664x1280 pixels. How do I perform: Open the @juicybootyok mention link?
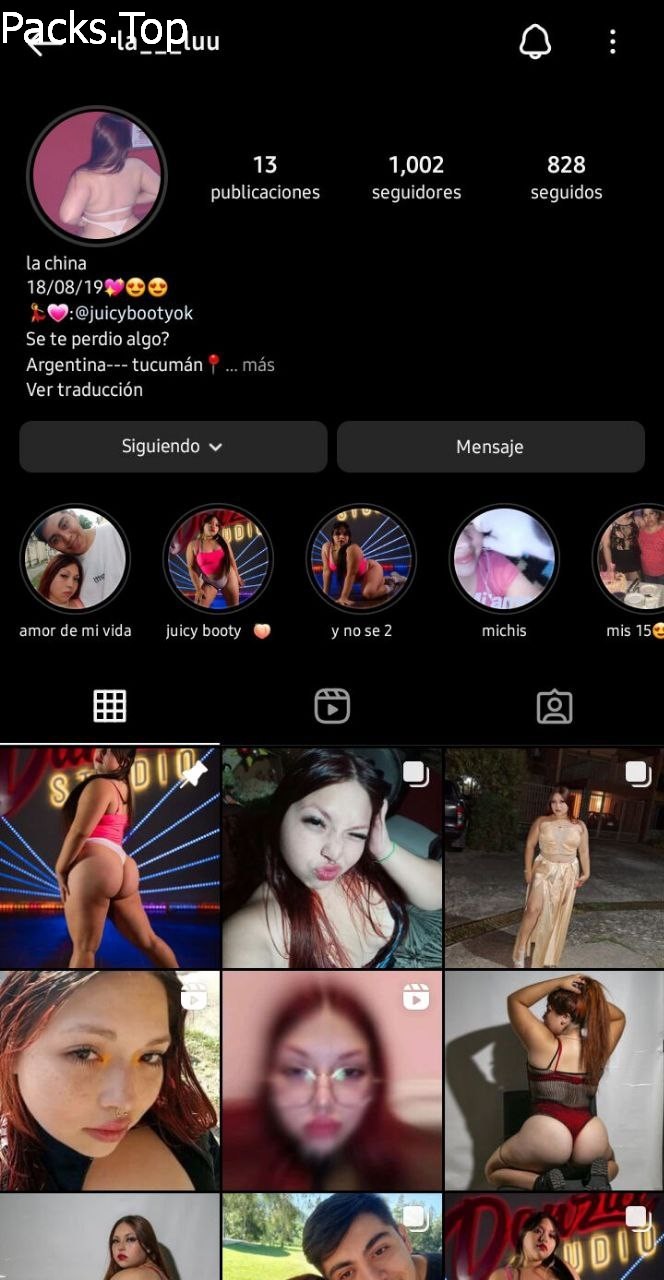click(x=133, y=313)
